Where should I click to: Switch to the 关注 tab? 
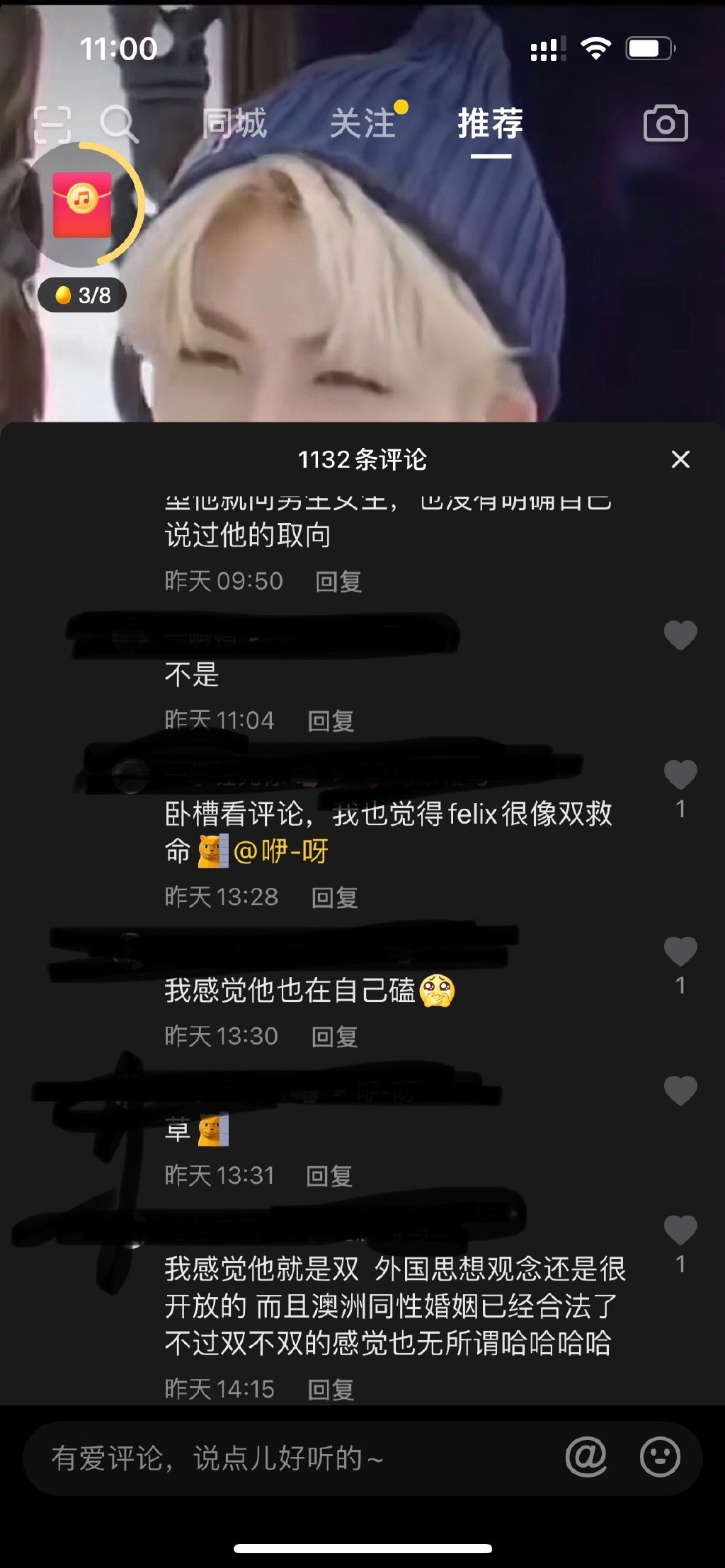[362, 124]
